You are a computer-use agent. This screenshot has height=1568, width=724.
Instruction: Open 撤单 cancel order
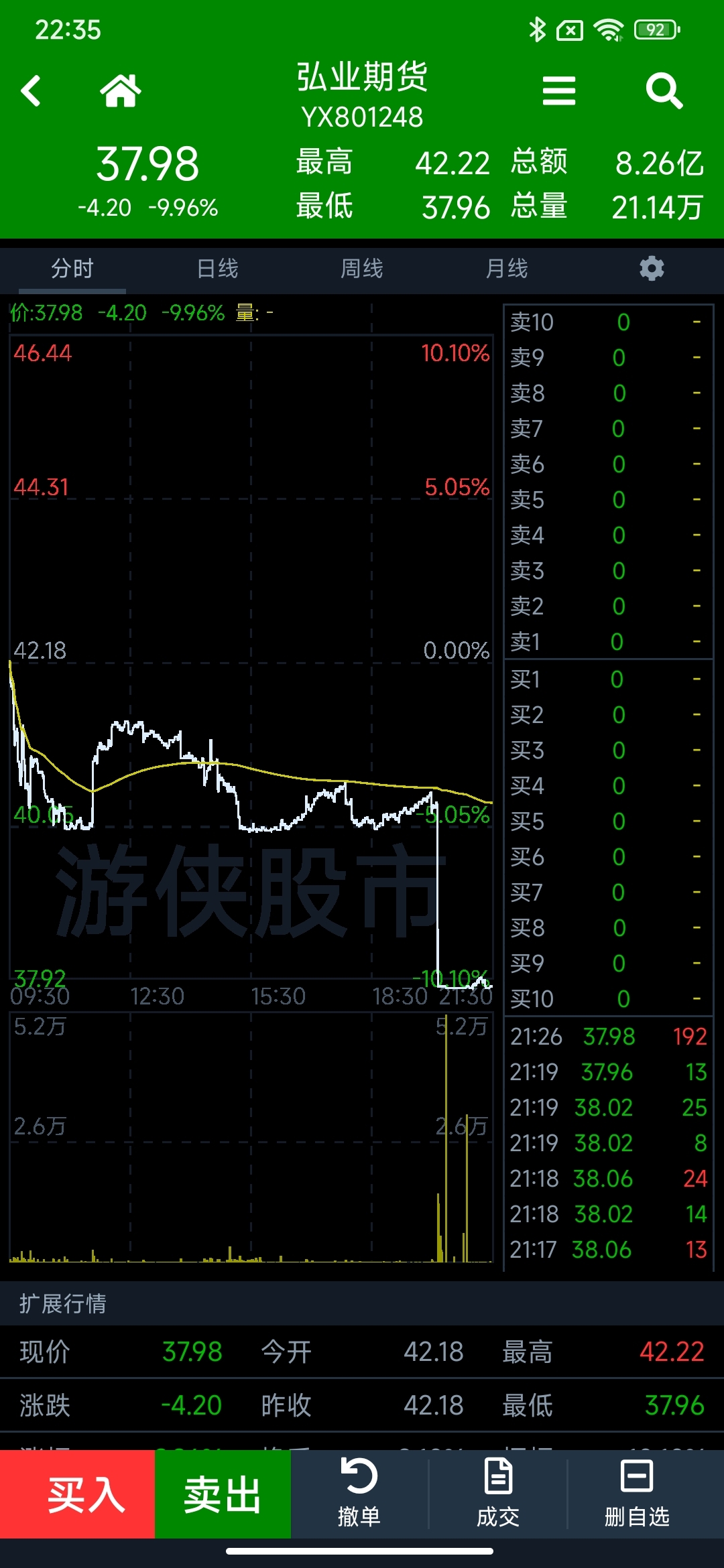point(359,1494)
